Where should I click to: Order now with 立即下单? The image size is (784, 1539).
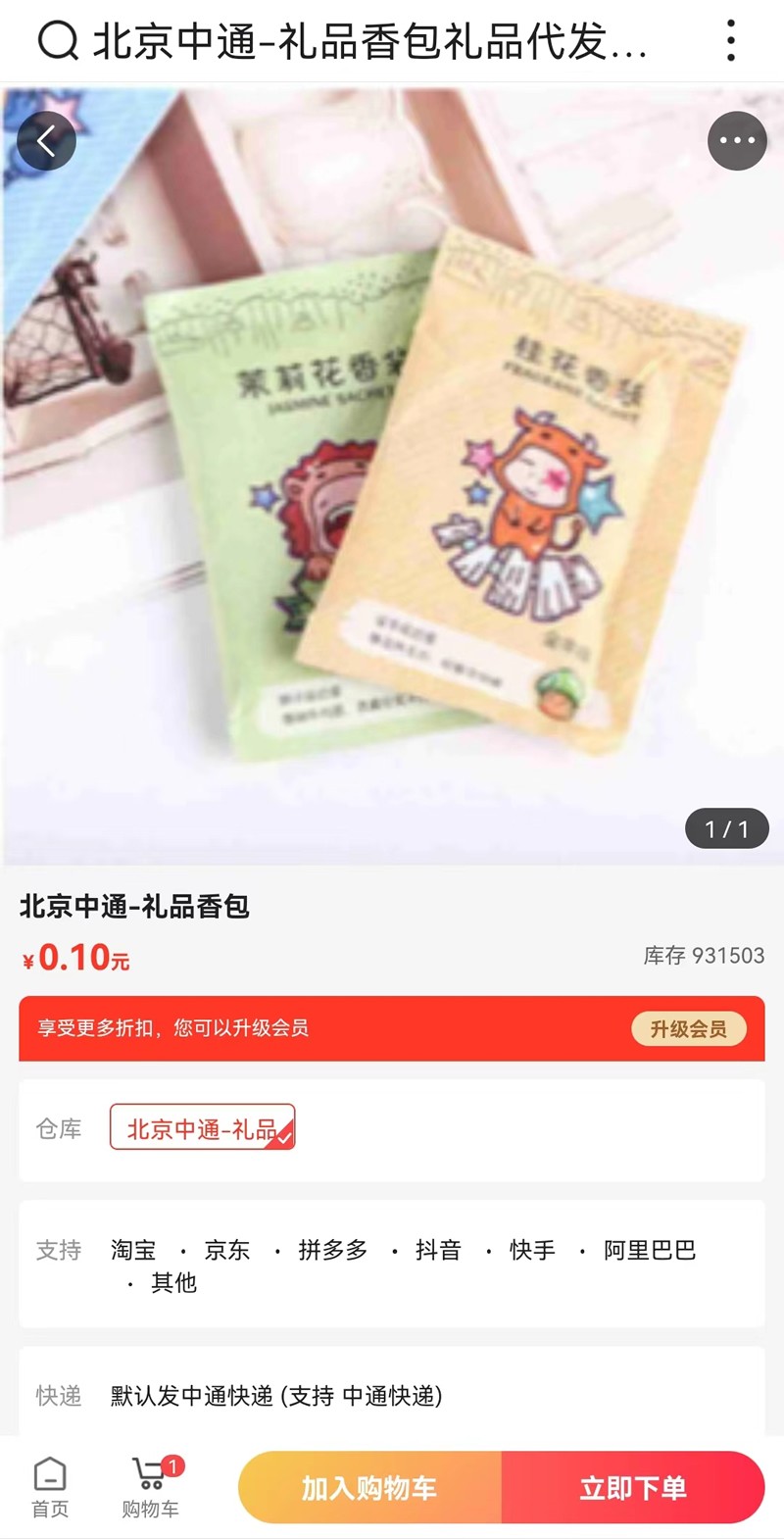pyautogui.click(x=632, y=1487)
